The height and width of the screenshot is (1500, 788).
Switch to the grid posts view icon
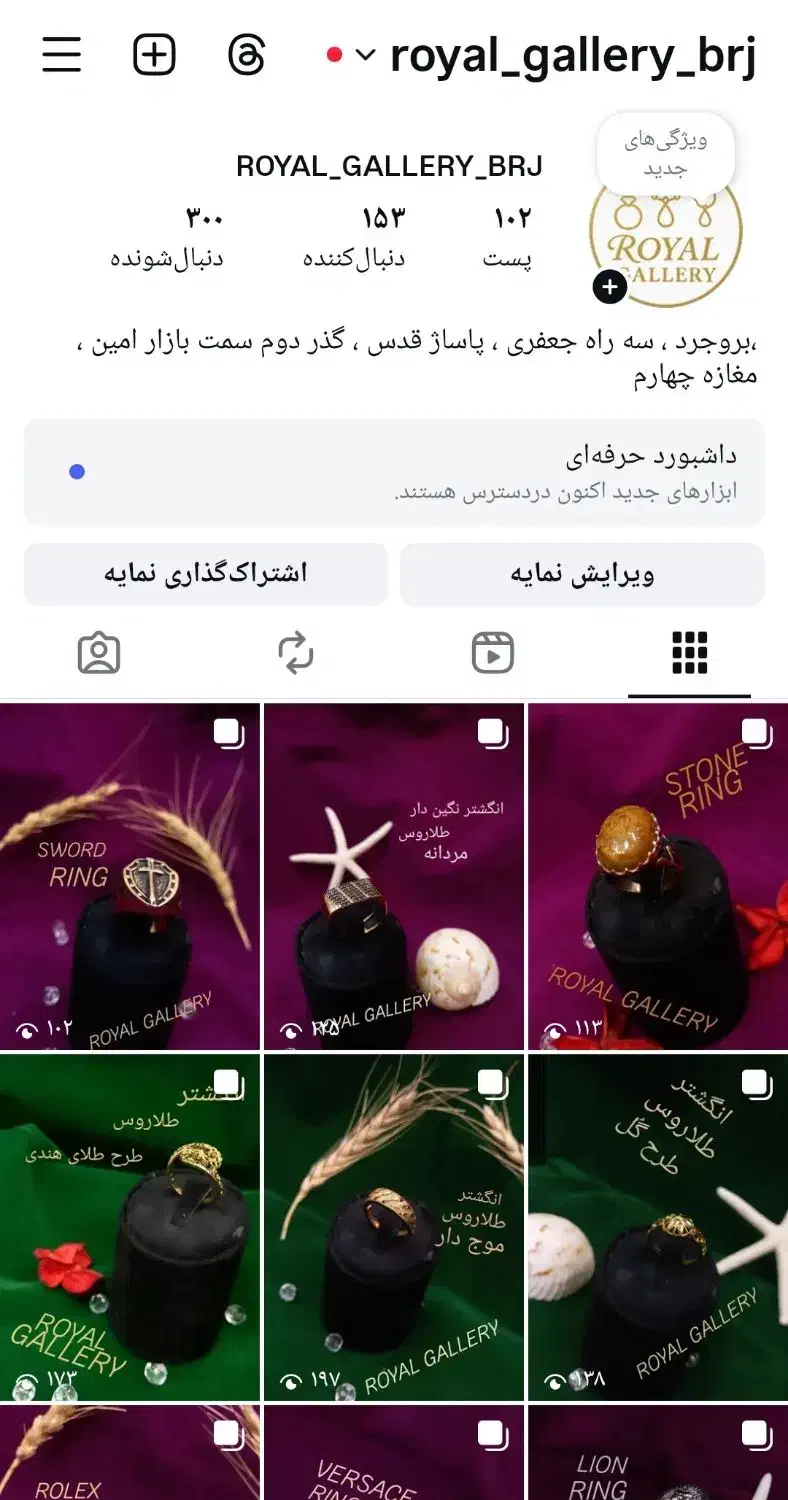coord(688,652)
